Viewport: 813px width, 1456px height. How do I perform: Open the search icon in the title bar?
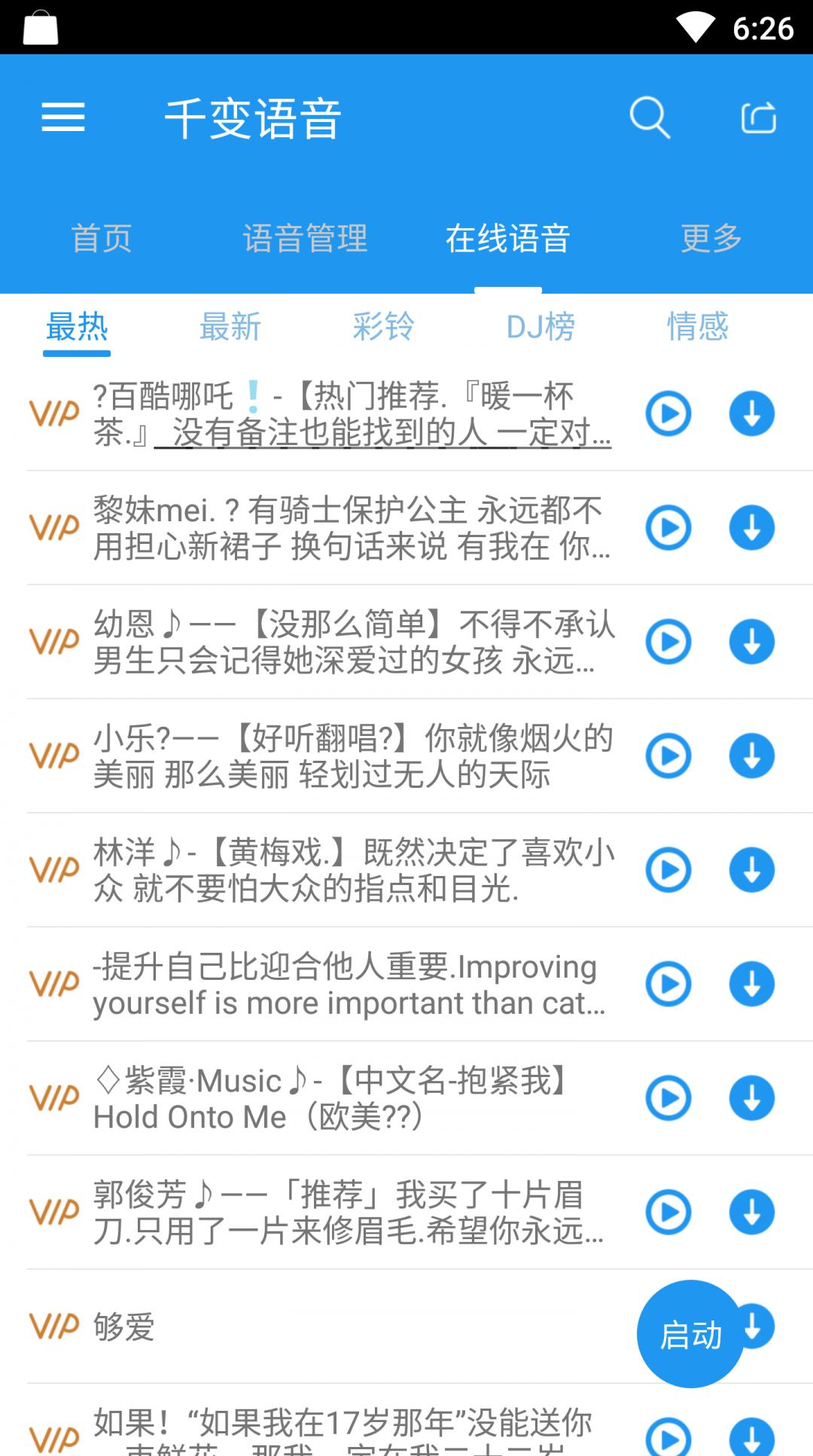tap(650, 118)
